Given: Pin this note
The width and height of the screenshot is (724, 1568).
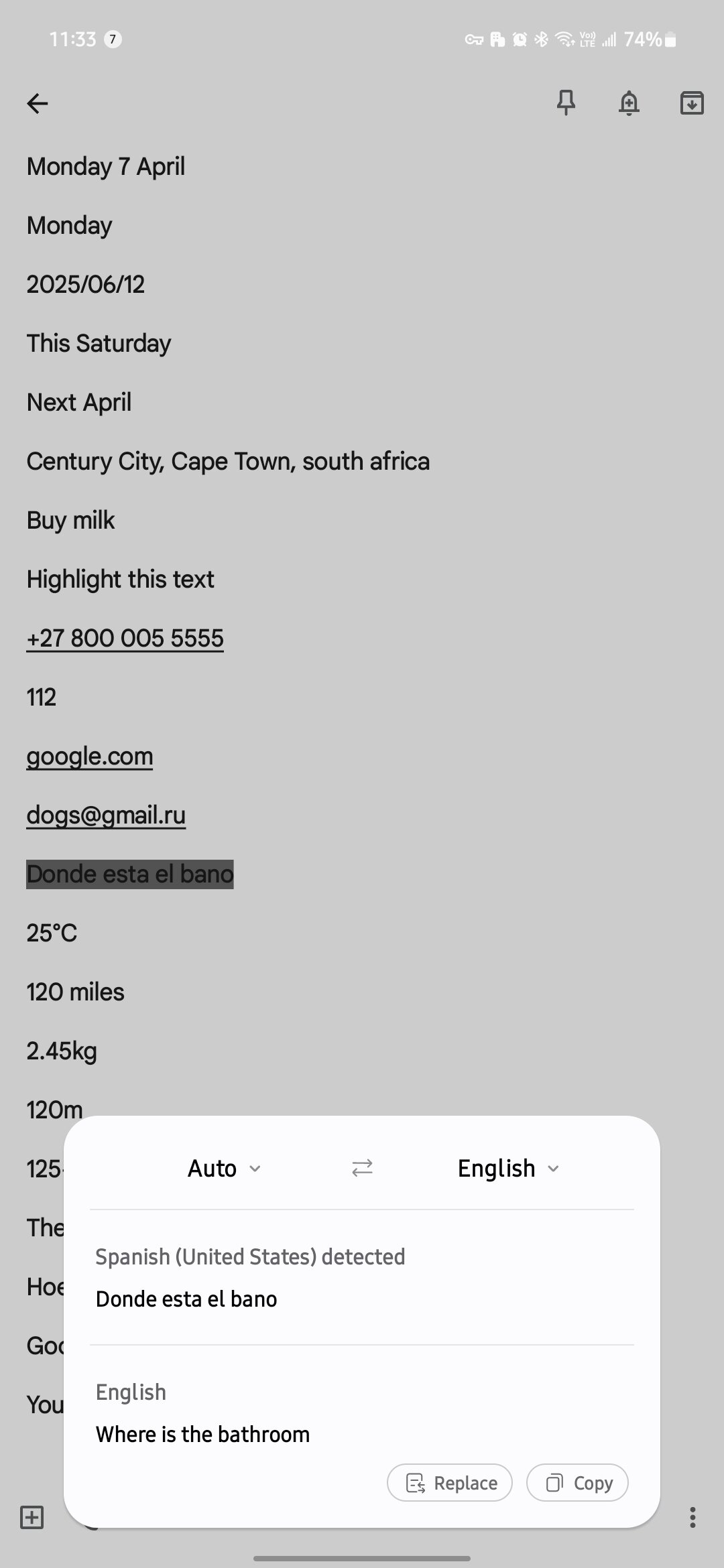Looking at the screenshot, I should coord(566,103).
